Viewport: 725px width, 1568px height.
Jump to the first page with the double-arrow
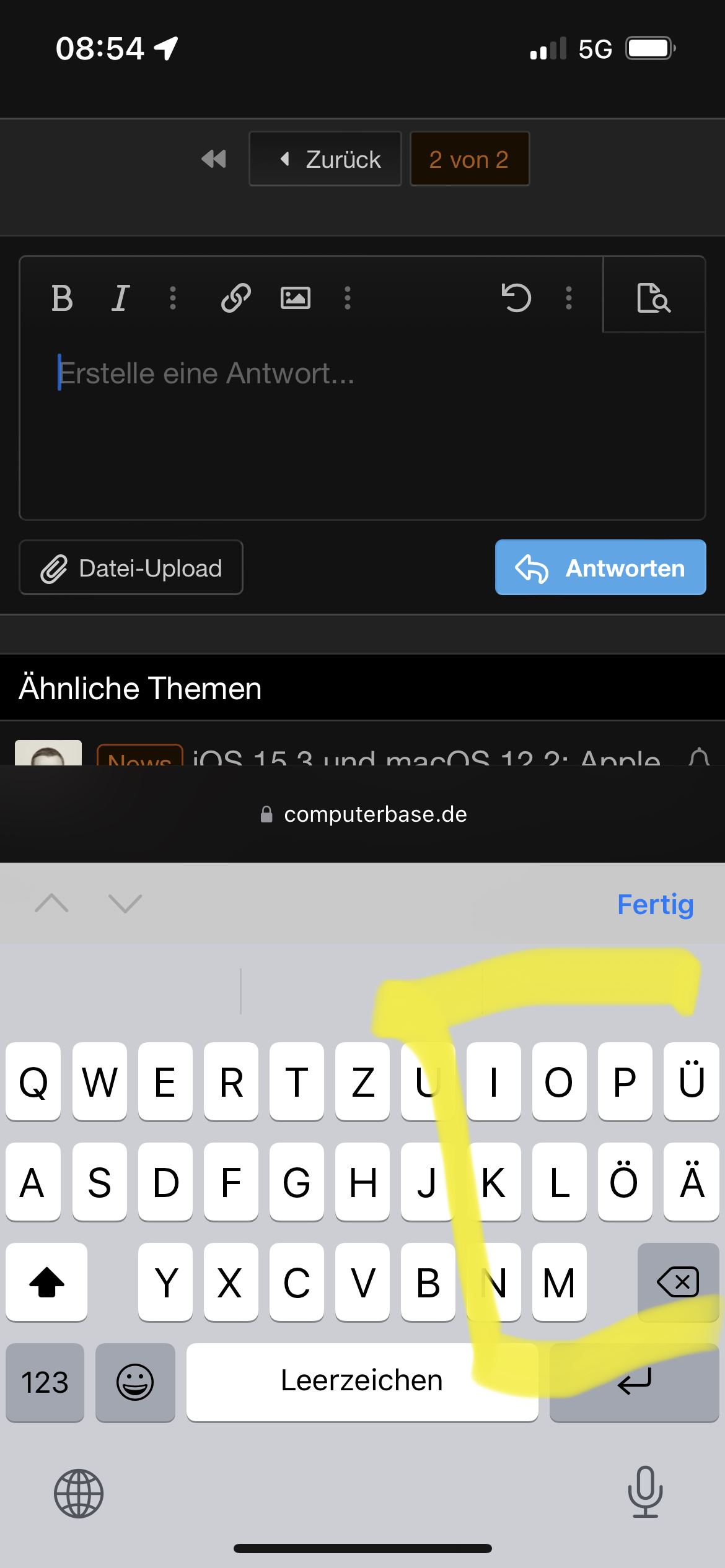pyautogui.click(x=214, y=159)
